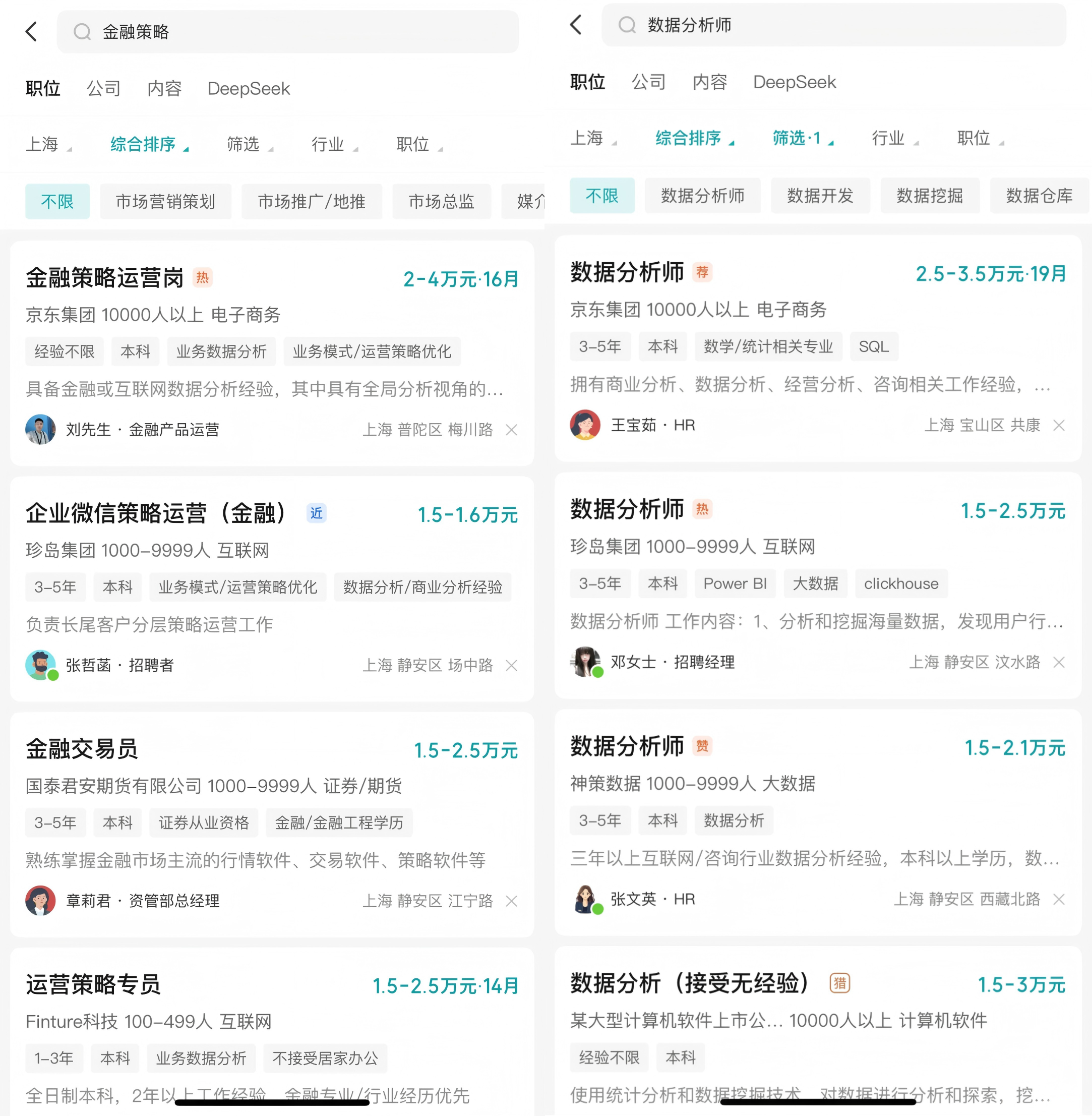The height and width of the screenshot is (1116, 1092).
Task: Tap the search box containing 金融策略
Action: (x=287, y=32)
